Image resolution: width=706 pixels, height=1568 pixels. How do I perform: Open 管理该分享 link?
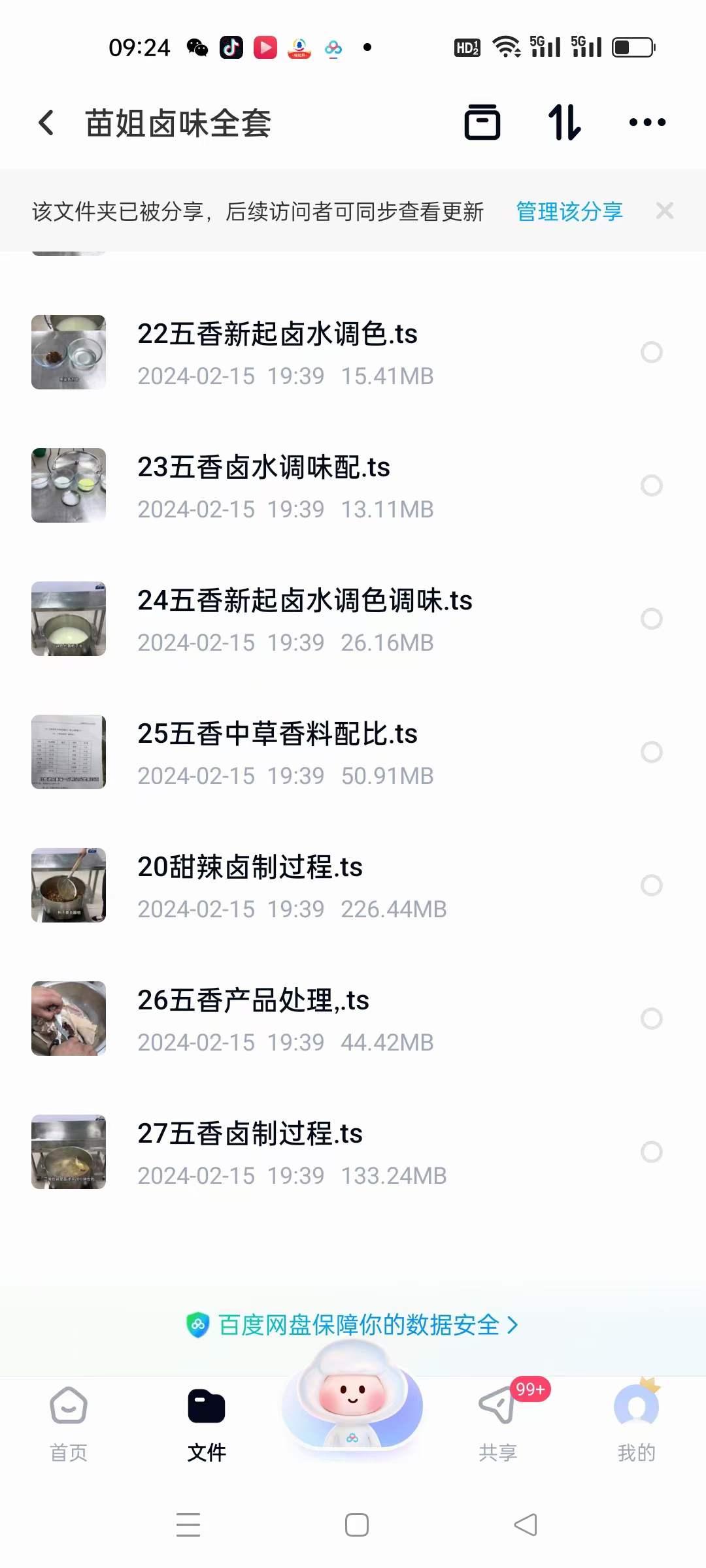[568, 210]
